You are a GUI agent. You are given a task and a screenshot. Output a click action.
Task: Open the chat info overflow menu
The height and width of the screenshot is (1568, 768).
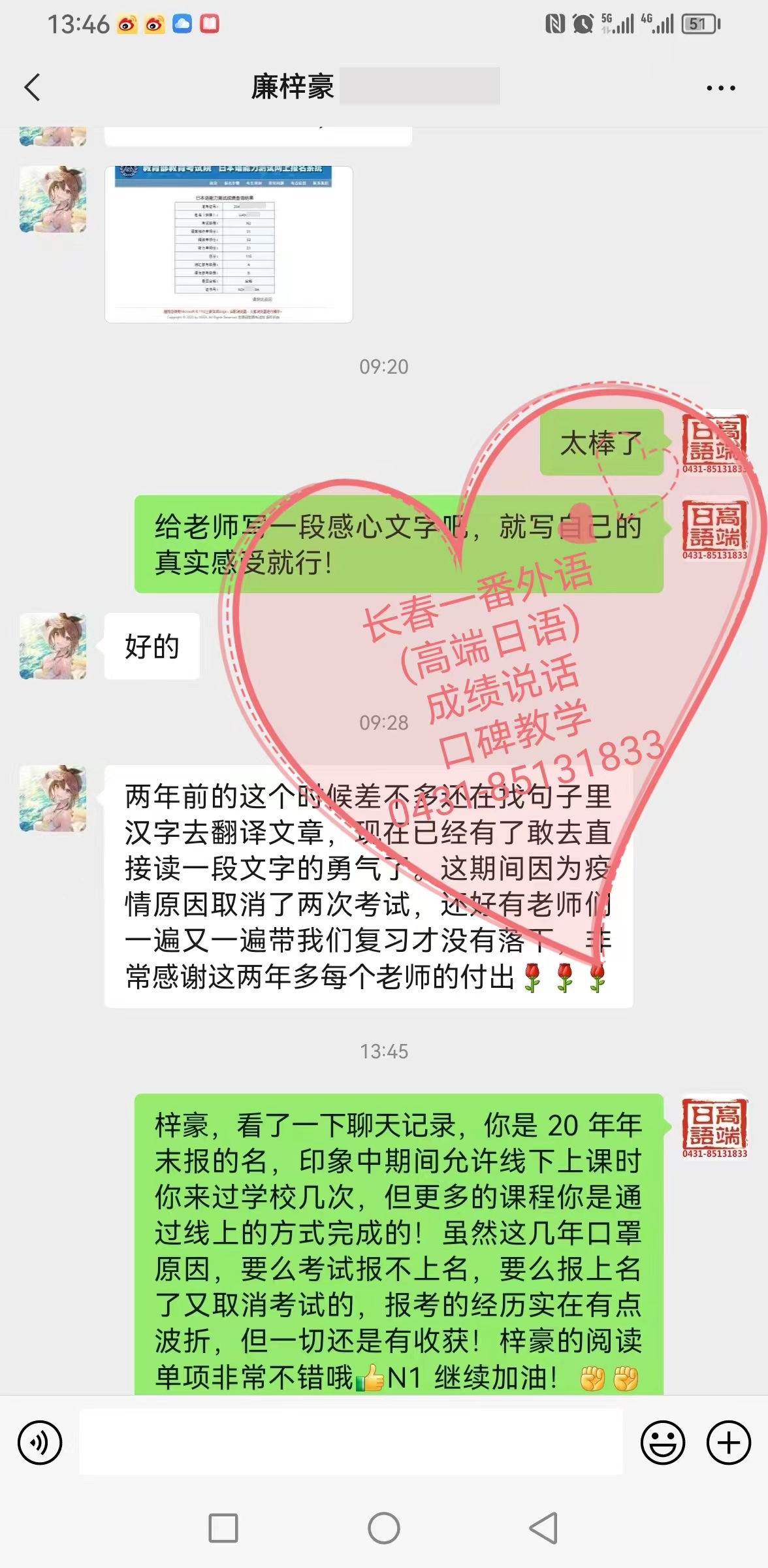[720, 88]
